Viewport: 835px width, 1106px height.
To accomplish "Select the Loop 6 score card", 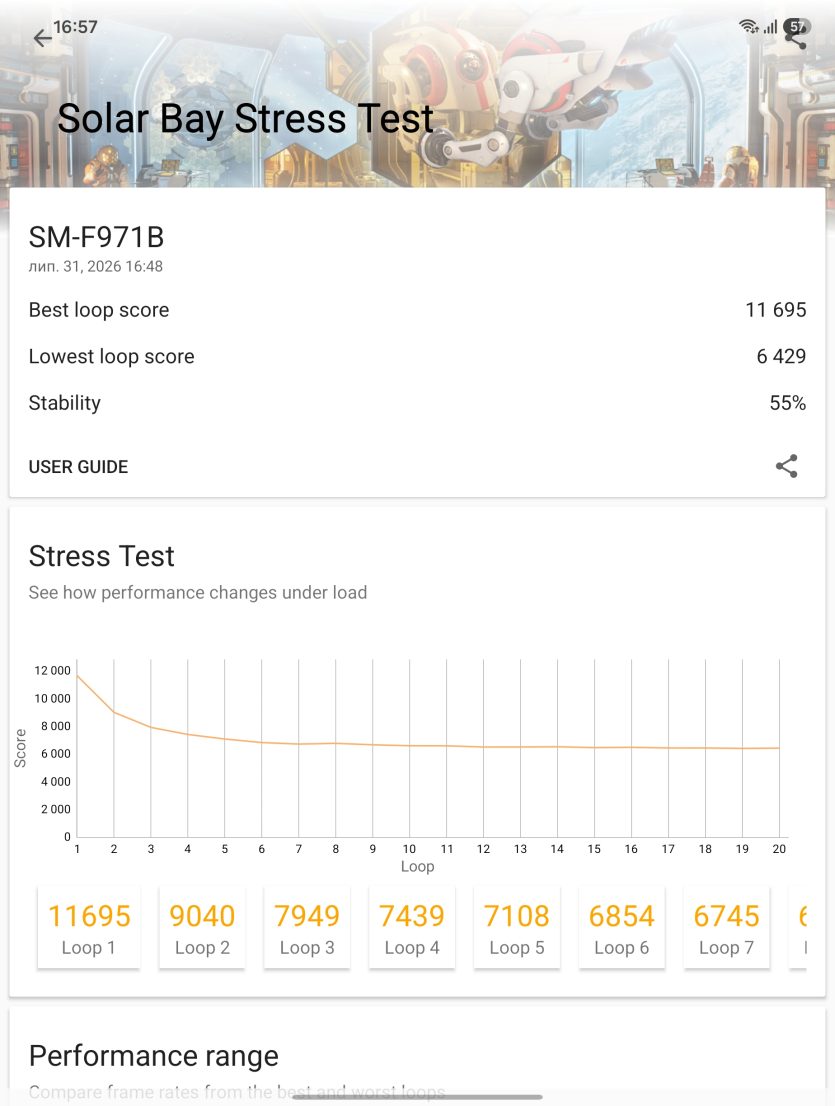I will (621, 929).
